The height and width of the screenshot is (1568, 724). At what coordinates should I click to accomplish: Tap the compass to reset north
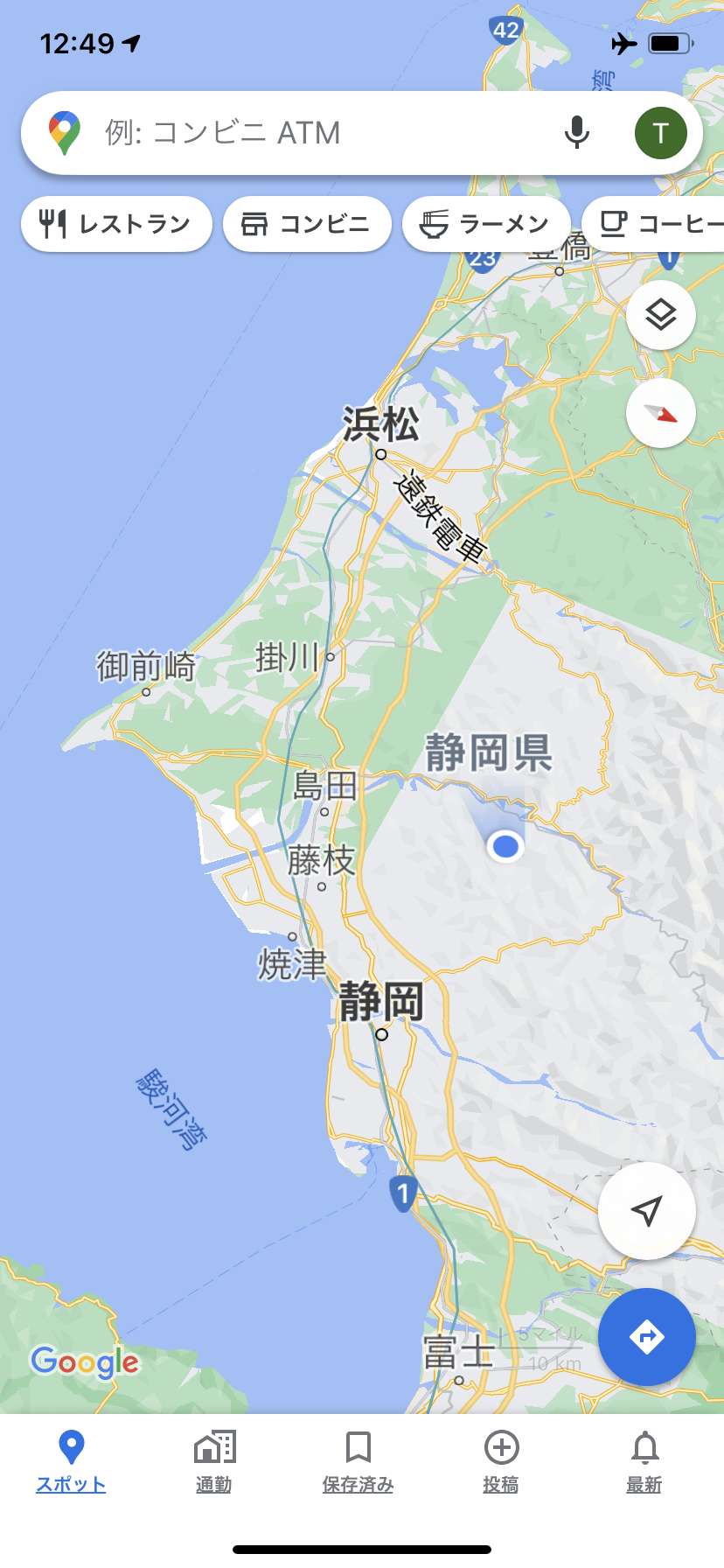pos(661,413)
